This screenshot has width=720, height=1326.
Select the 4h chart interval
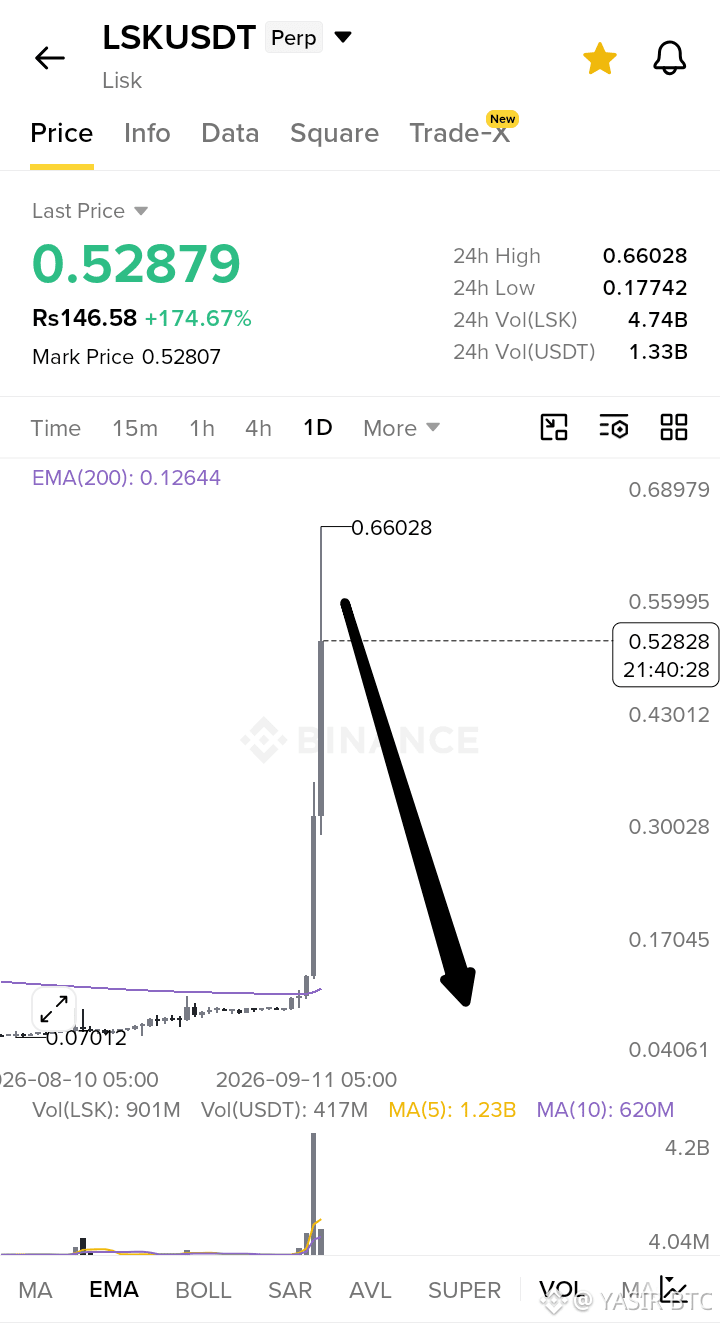click(258, 428)
